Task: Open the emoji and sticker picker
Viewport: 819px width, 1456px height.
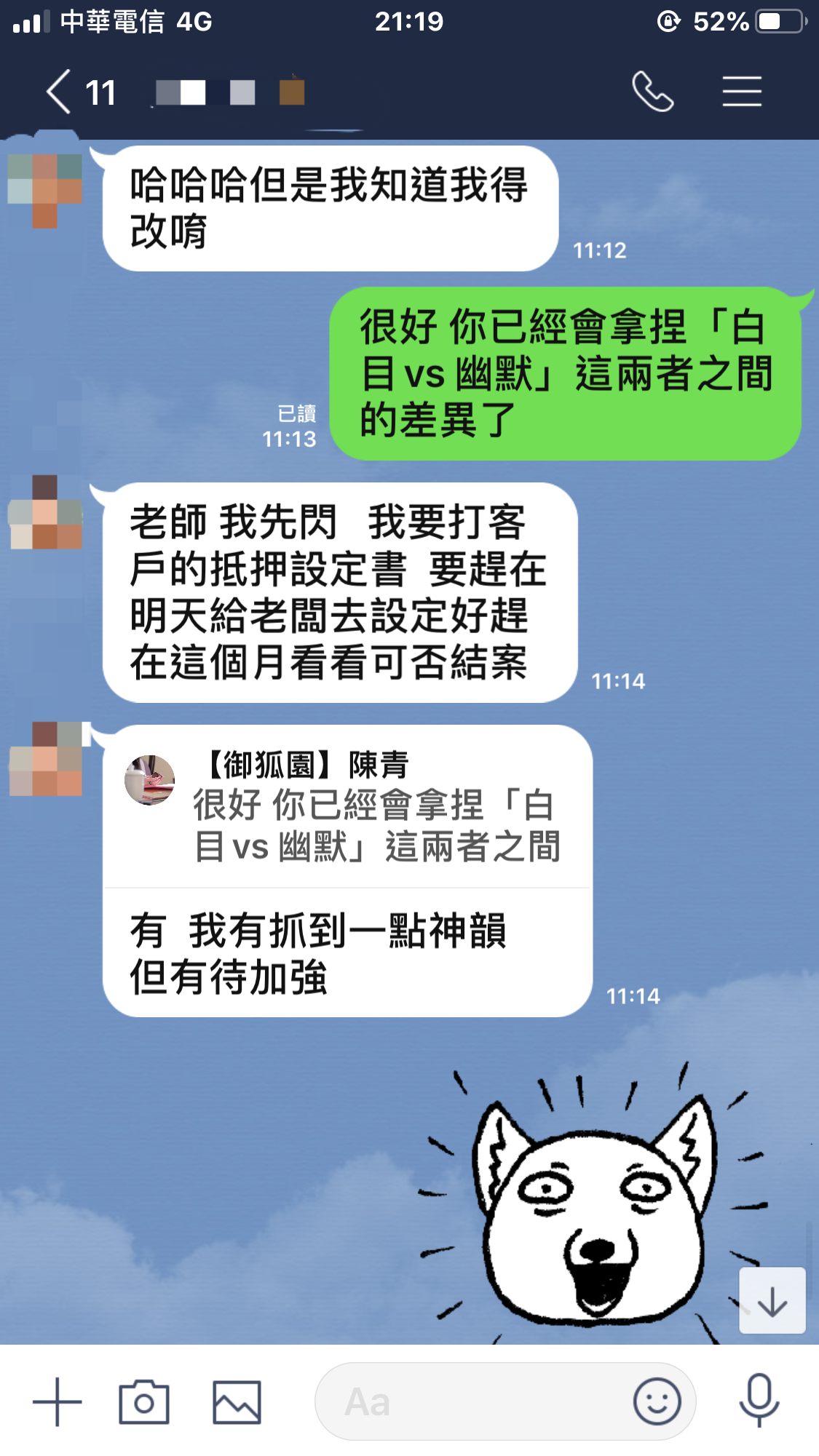Action: tap(657, 1401)
